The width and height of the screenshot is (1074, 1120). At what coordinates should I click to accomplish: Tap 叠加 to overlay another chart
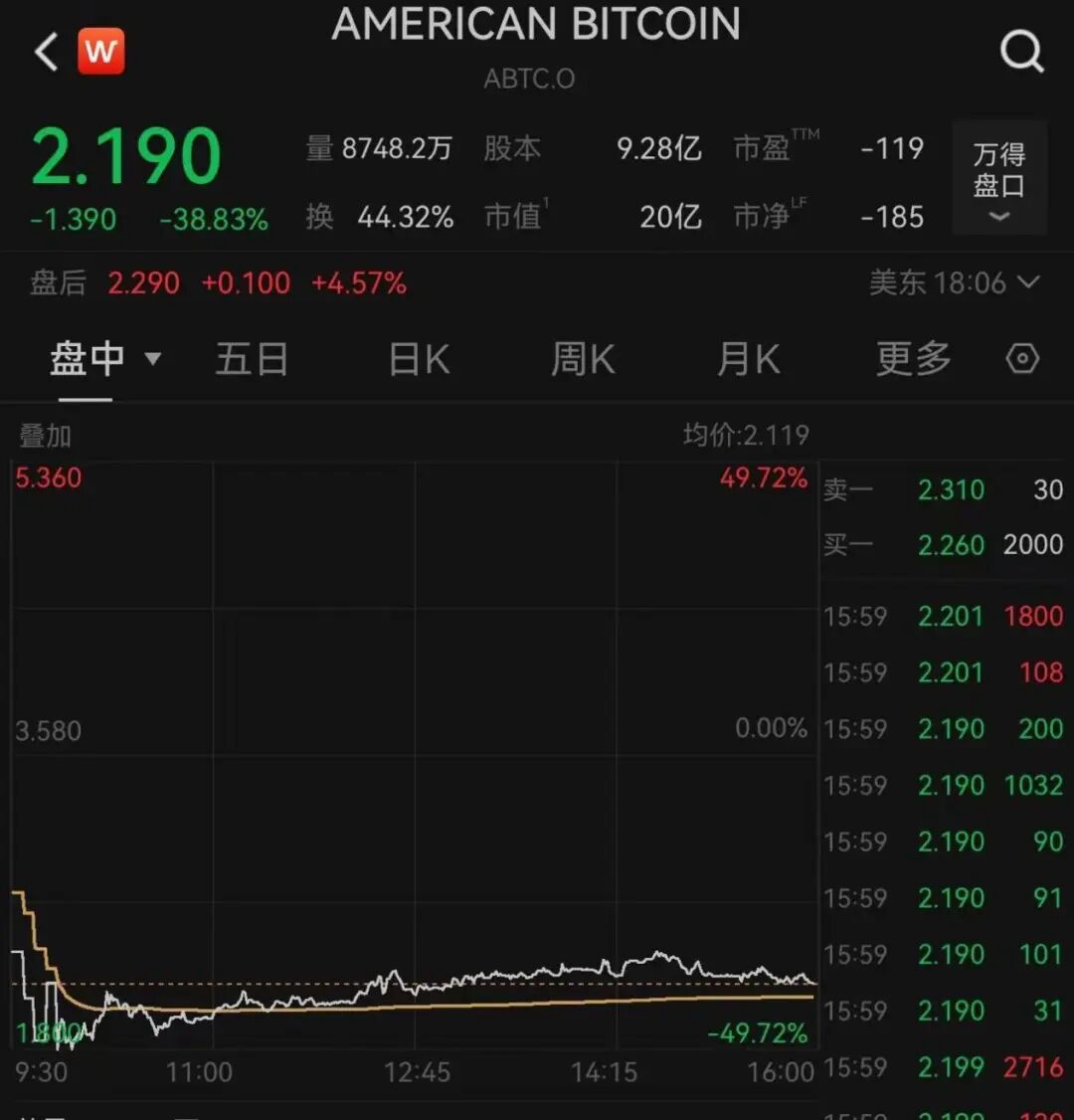pyautogui.click(x=46, y=435)
